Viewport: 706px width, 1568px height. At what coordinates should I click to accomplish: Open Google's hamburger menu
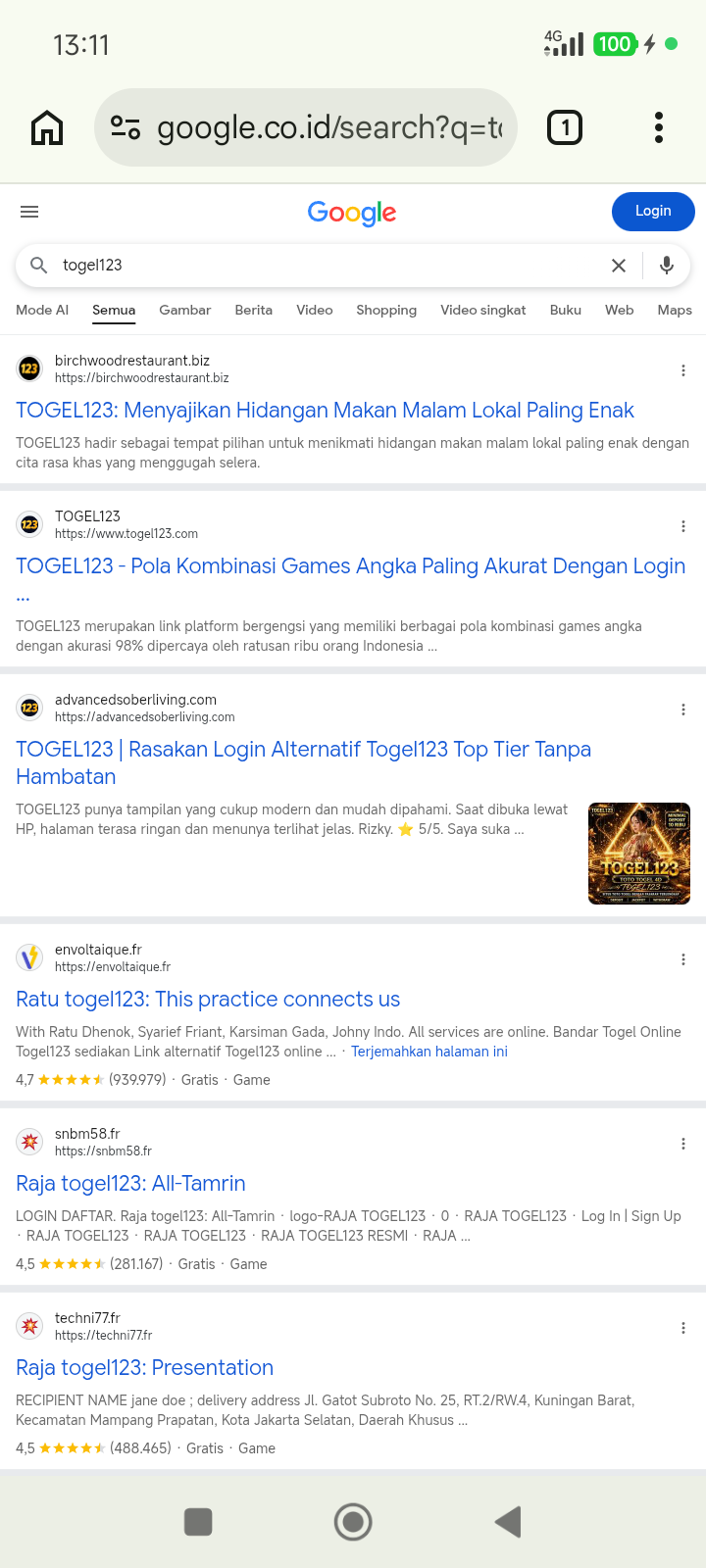tap(29, 212)
